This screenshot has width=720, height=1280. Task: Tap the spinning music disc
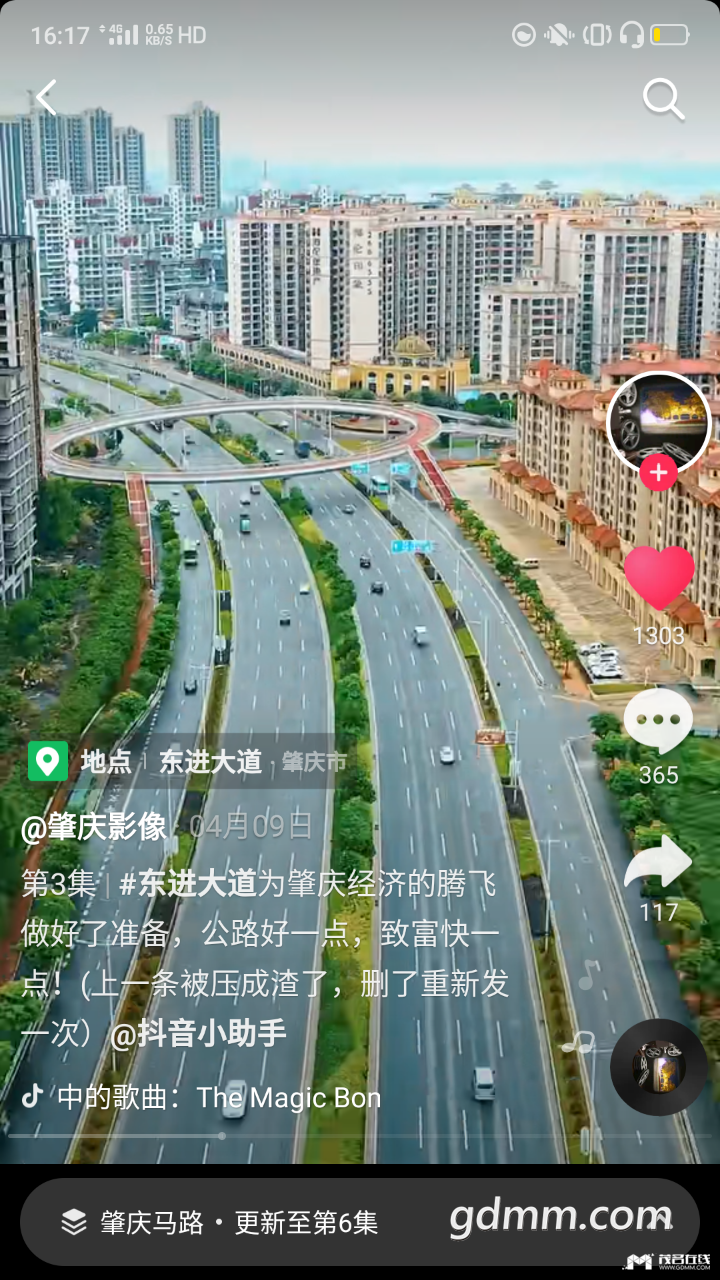click(x=658, y=1067)
